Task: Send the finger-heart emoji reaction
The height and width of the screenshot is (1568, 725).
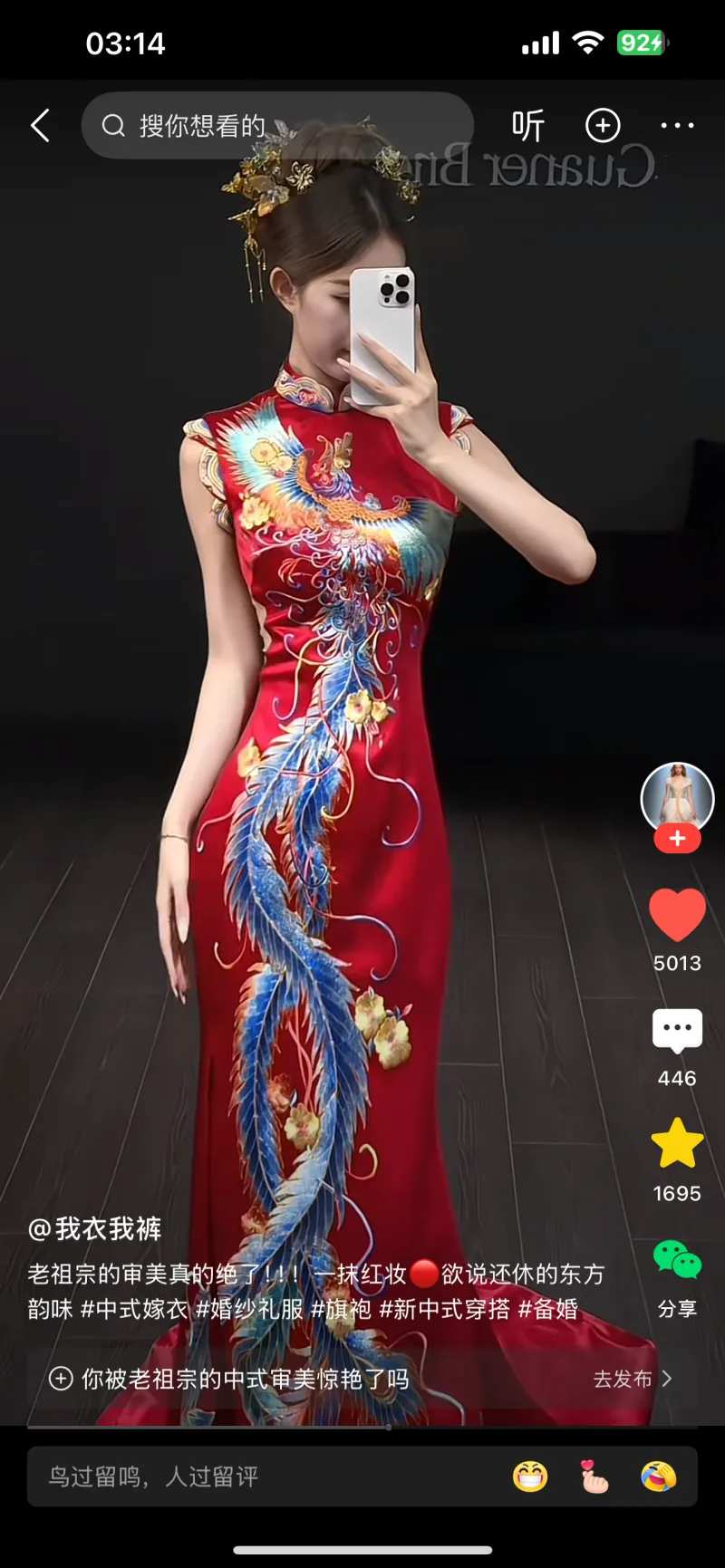Action: (594, 1477)
